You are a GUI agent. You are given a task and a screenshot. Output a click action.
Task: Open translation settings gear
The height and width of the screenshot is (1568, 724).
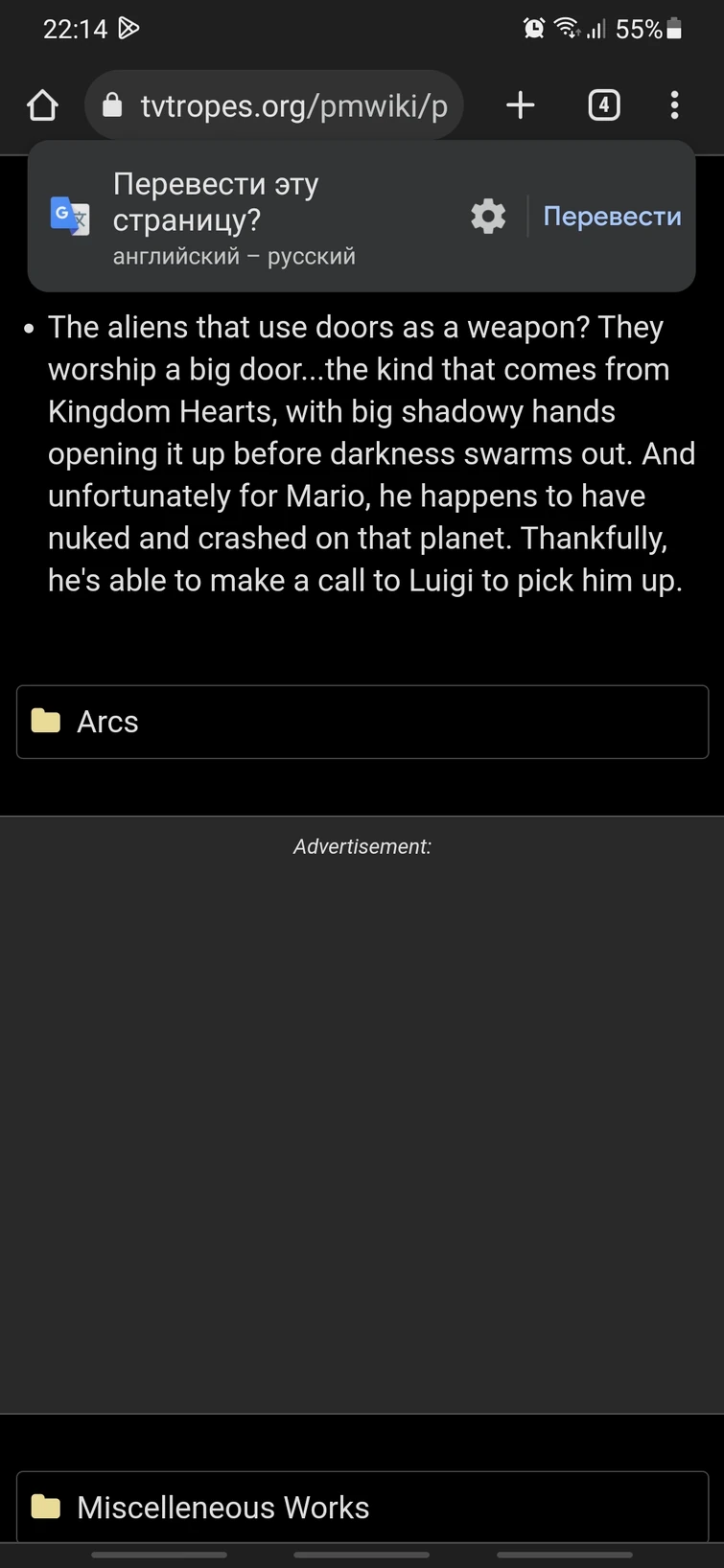(x=488, y=217)
